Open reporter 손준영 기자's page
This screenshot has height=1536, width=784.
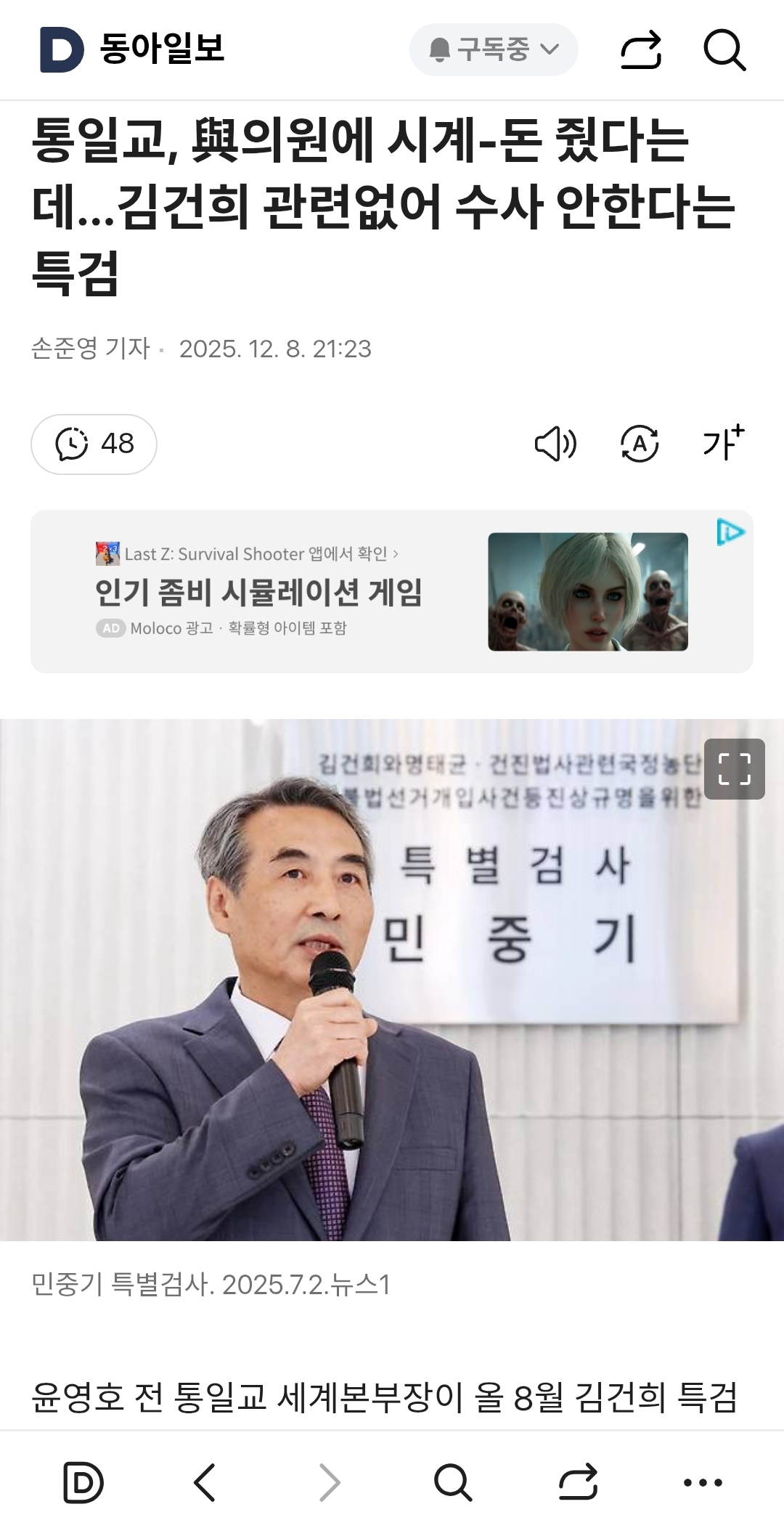point(90,349)
